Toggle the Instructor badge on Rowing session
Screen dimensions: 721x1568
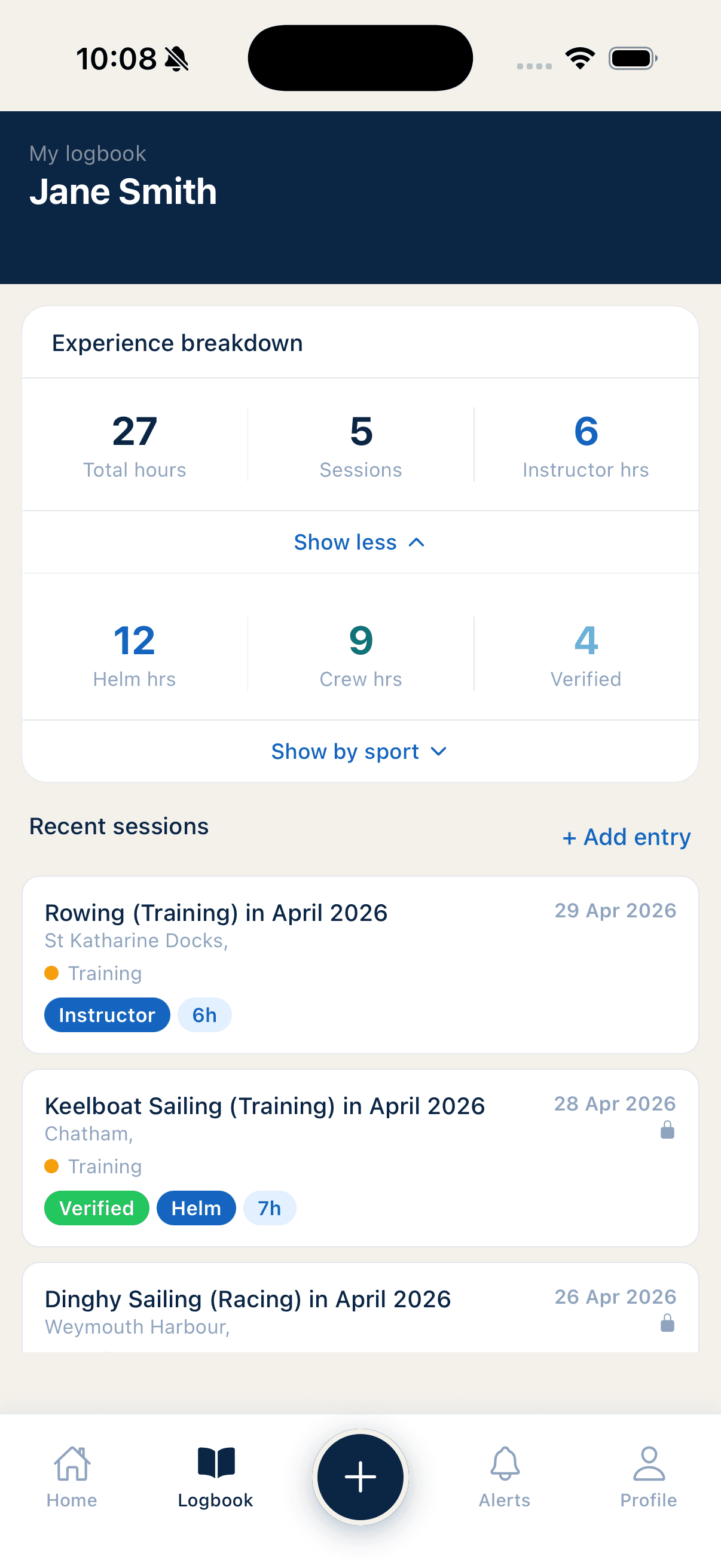click(106, 1015)
